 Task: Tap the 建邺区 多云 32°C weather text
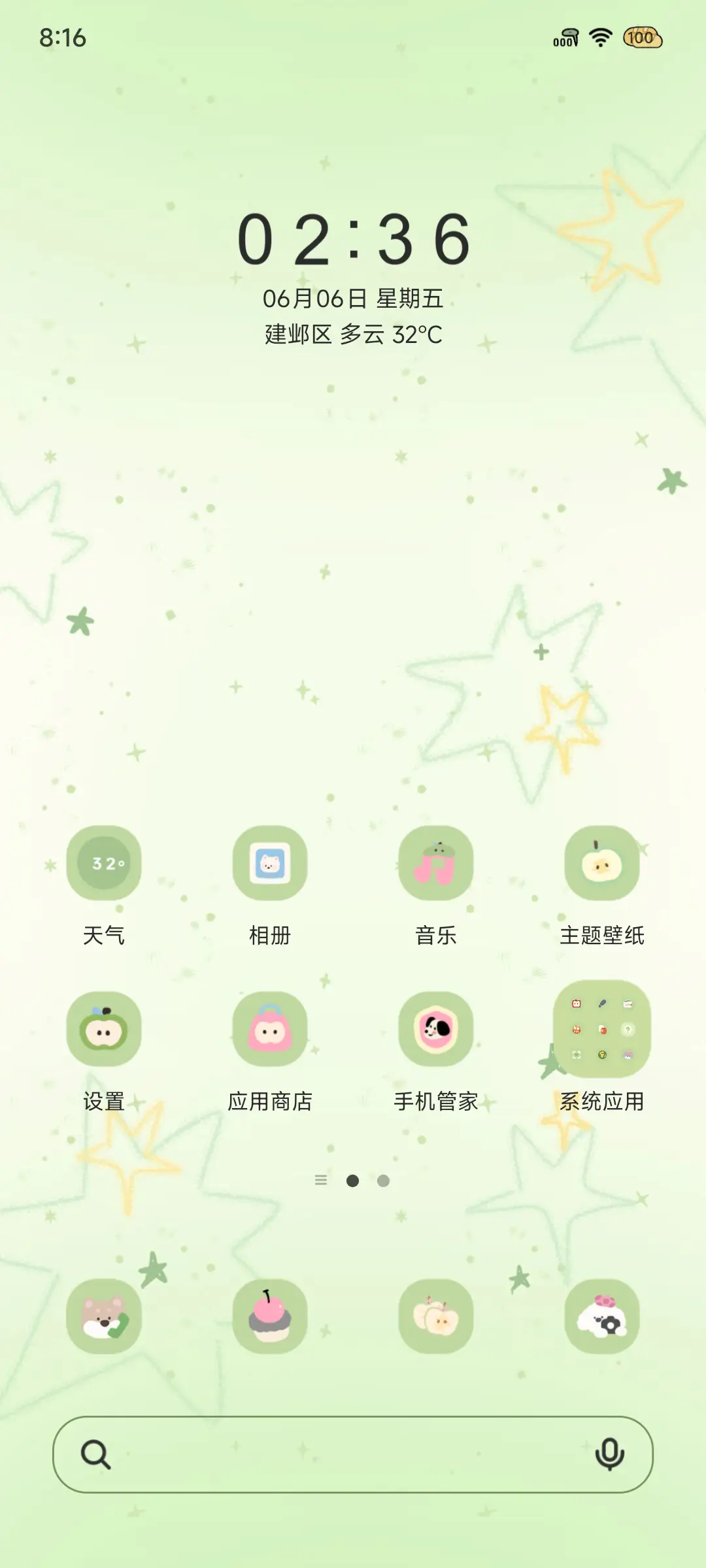tap(353, 333)
